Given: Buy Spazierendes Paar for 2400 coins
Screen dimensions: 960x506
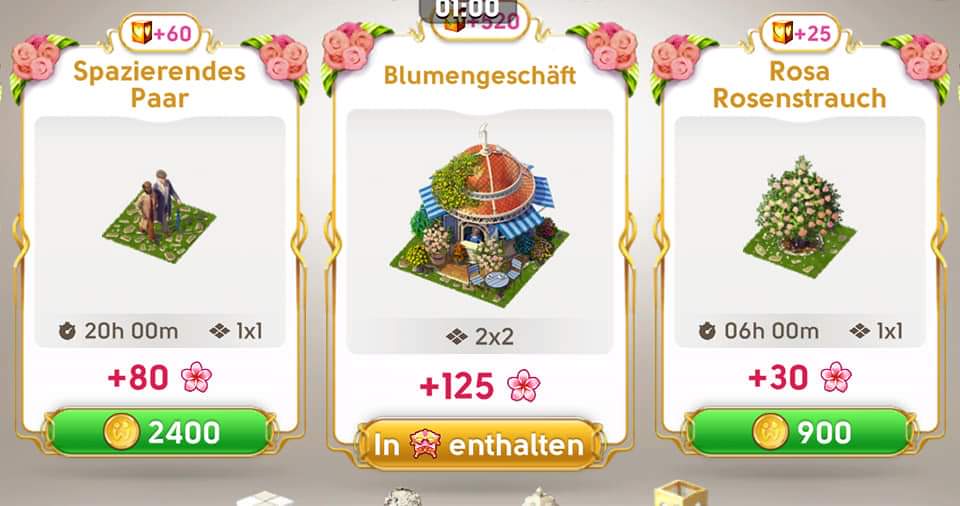Looking at the screenshot, I should point(160,432).
